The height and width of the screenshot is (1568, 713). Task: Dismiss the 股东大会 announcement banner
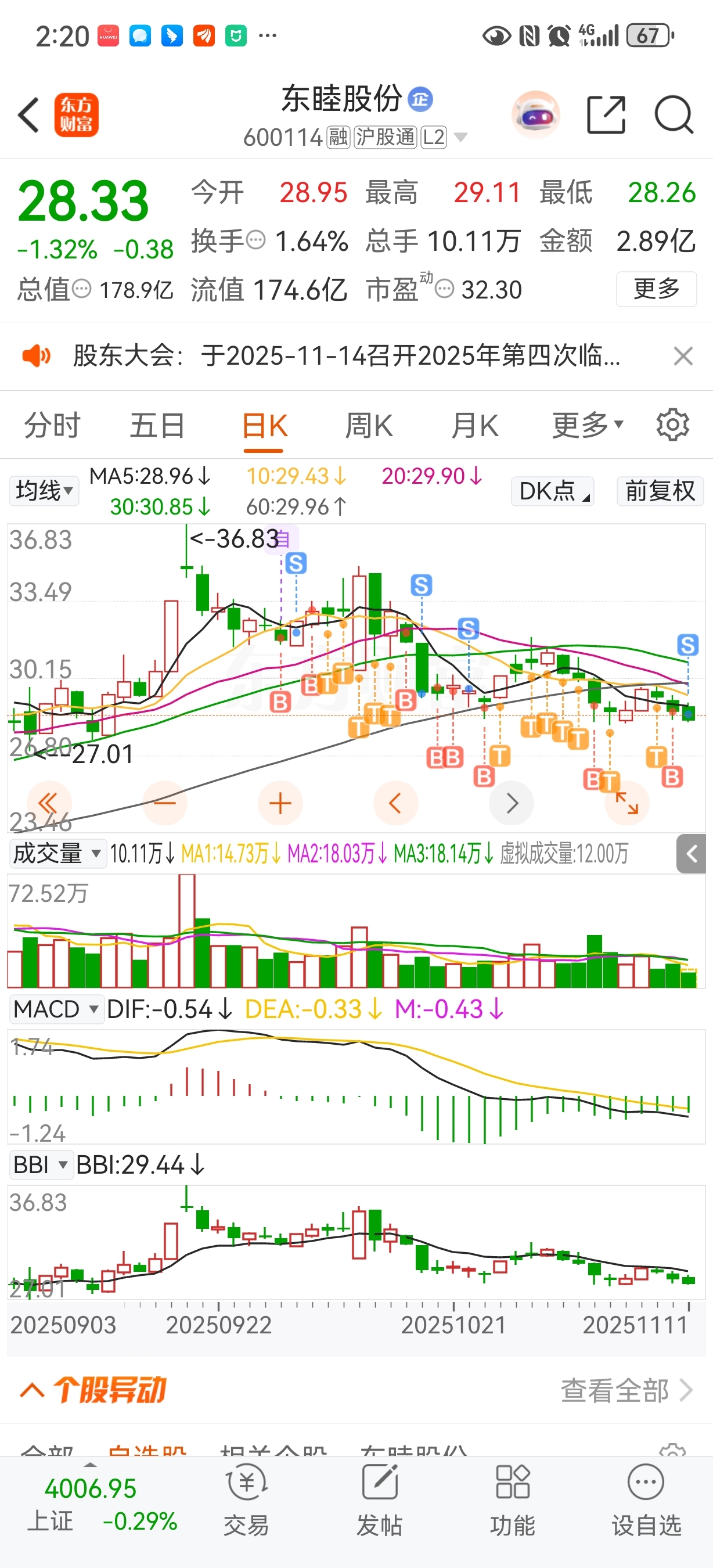tap(683, 356)
